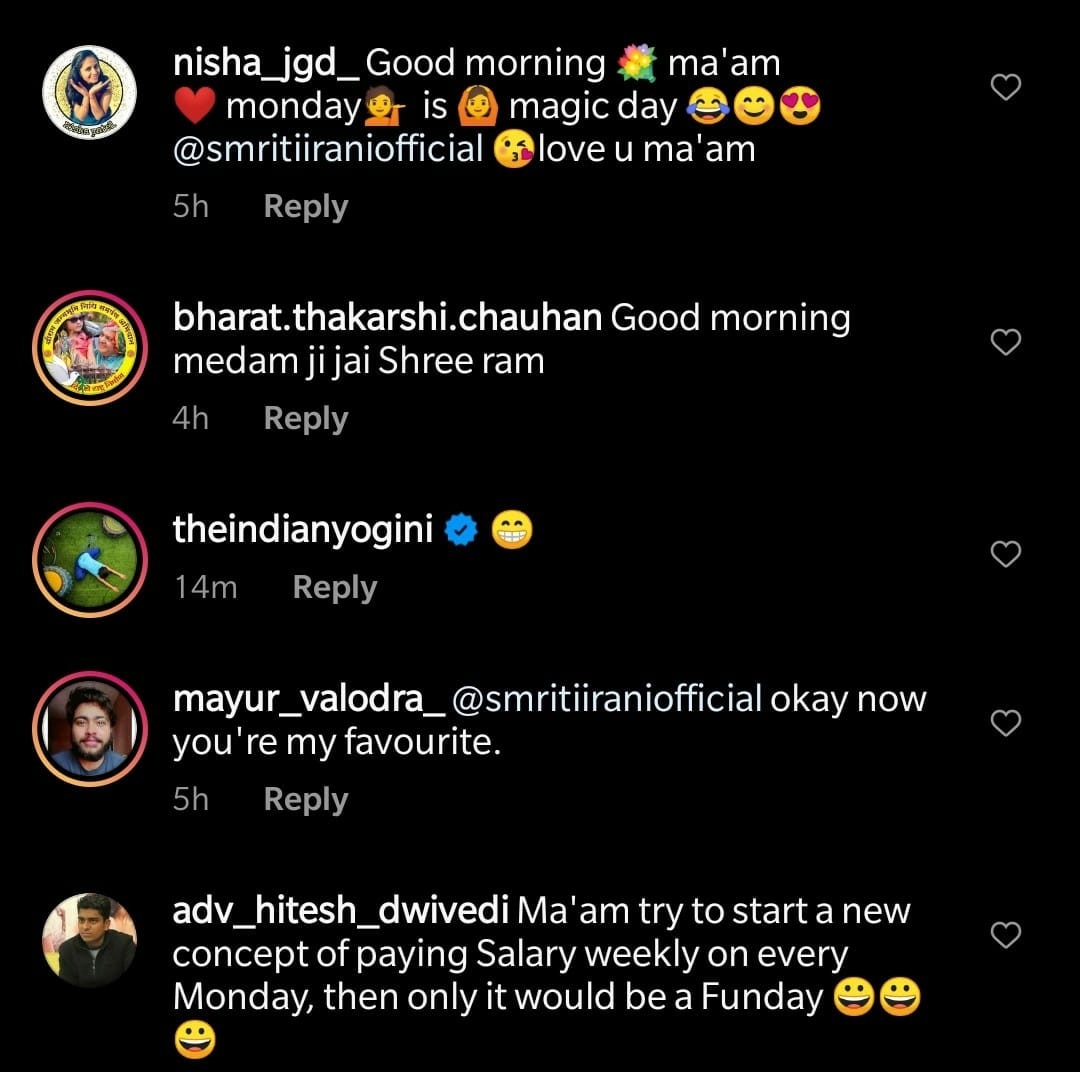Open bharat.thakarshi.chauhan's profile username
The image size is (1080, 1072).
387,319
